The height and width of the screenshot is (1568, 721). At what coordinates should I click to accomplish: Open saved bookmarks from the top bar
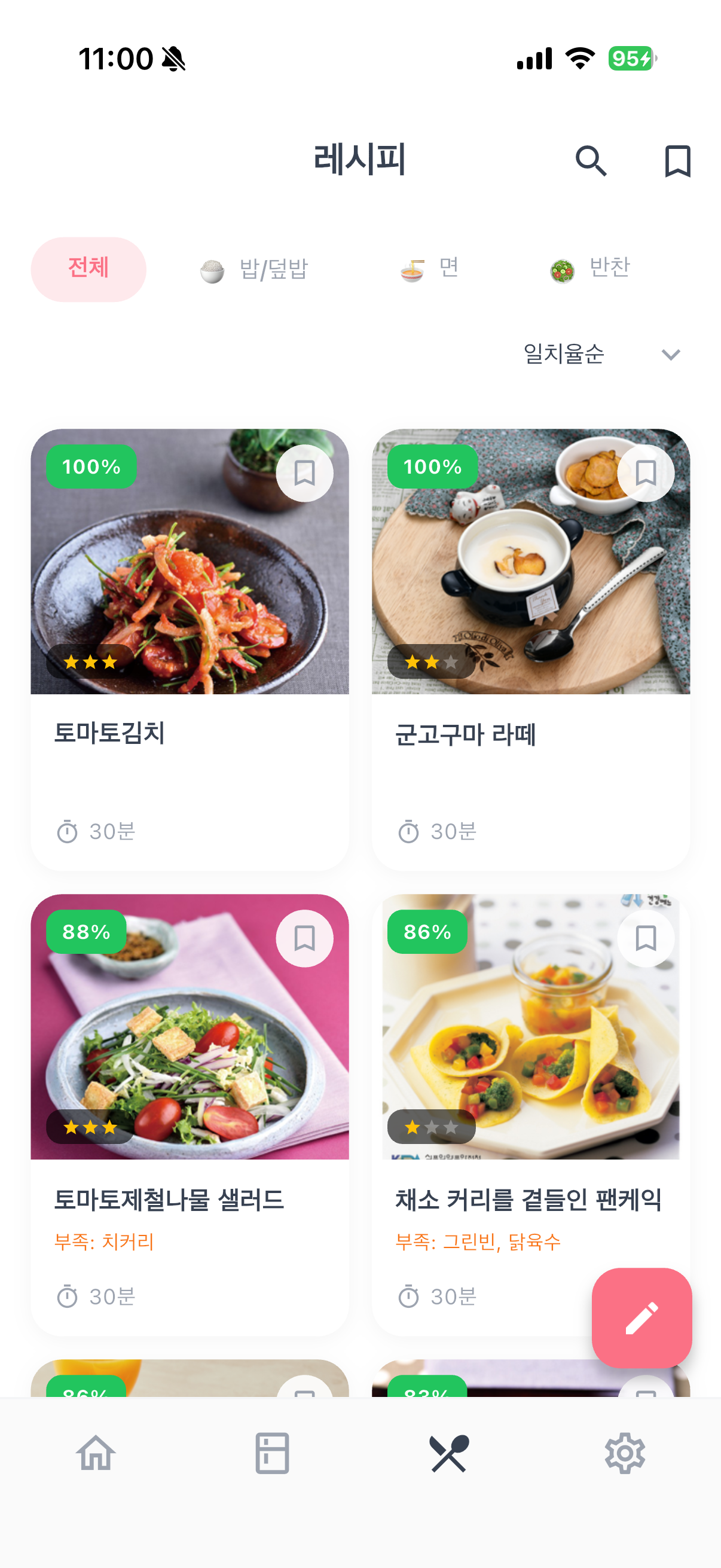pyautogui.click(x=677, y=161)
